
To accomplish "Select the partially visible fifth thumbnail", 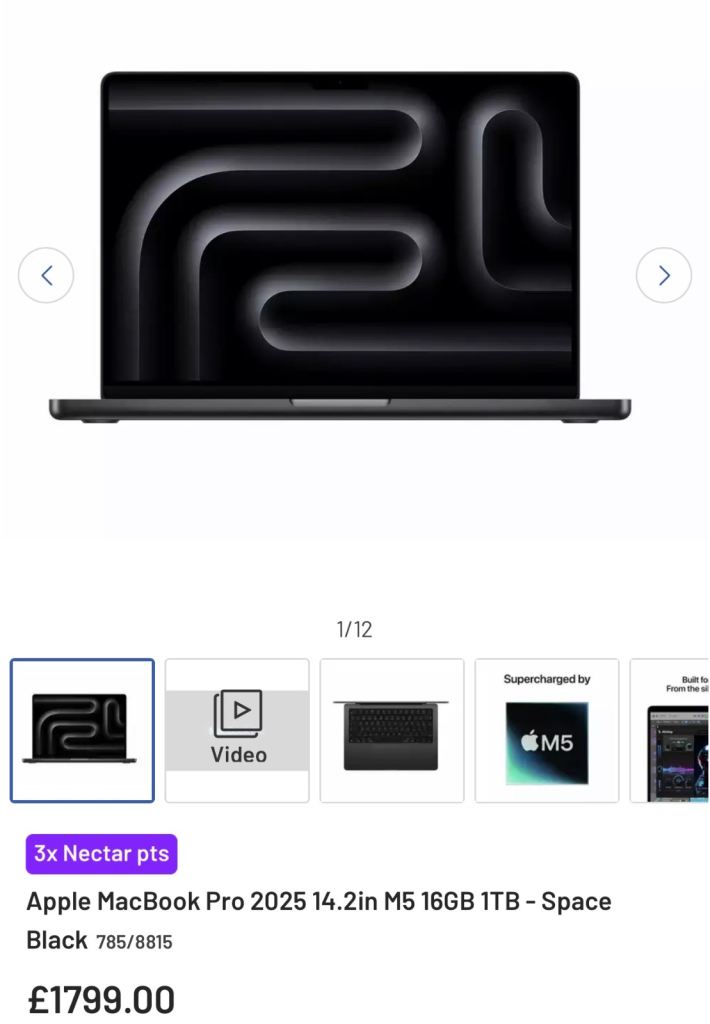I will click(x=672, y=730).
